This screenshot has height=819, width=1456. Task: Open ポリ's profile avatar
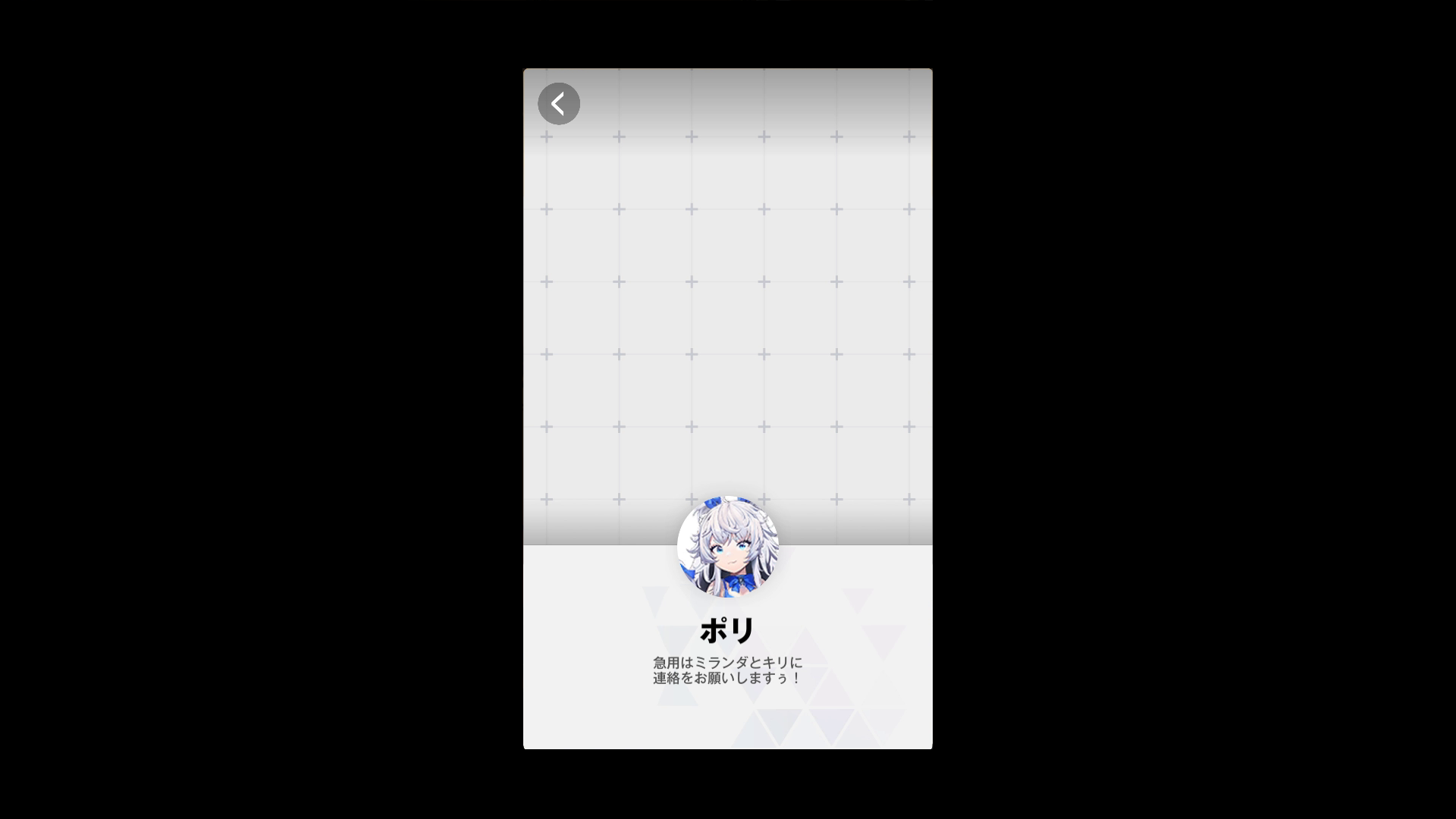point(727,546)
